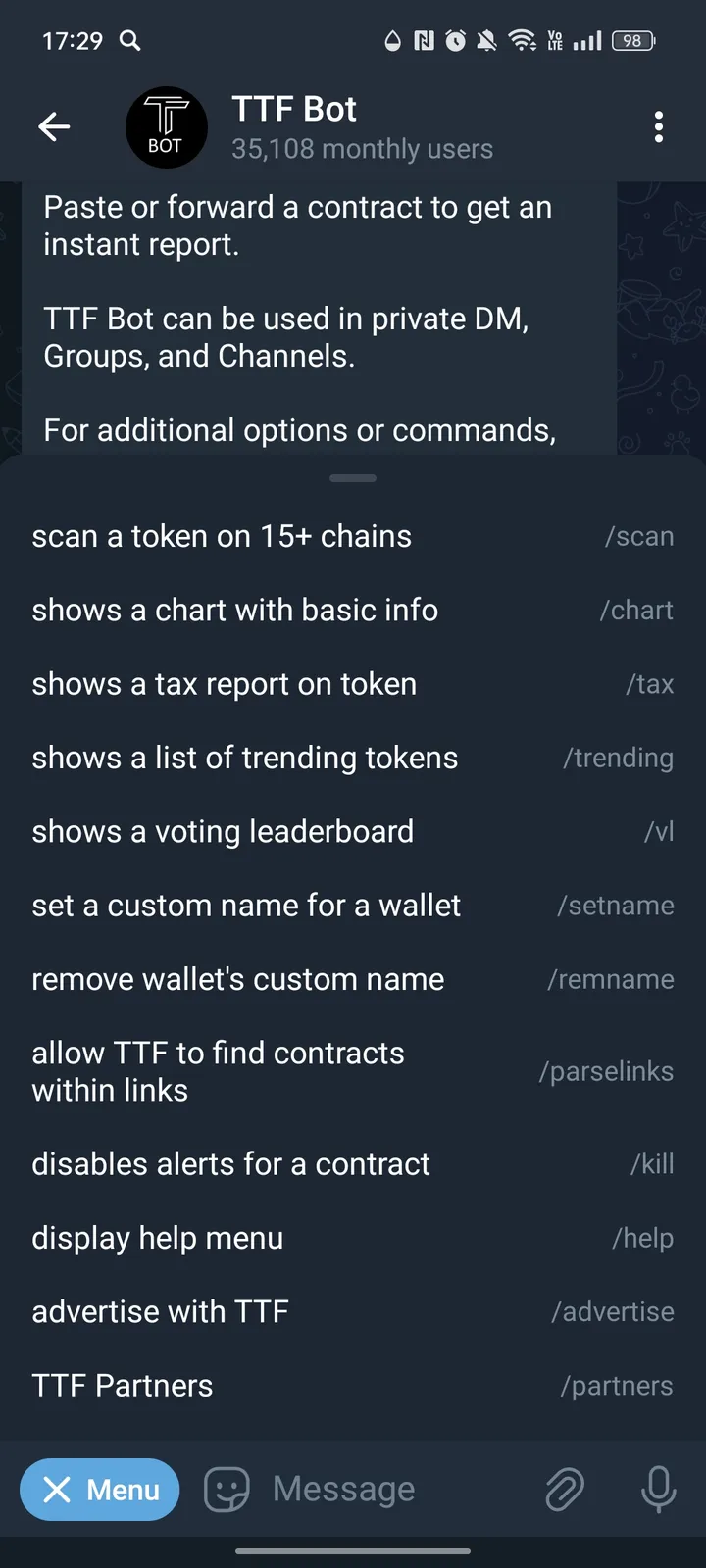Enable link parsing via /parselinks

pyautogui.click(x=353, y=1071)
